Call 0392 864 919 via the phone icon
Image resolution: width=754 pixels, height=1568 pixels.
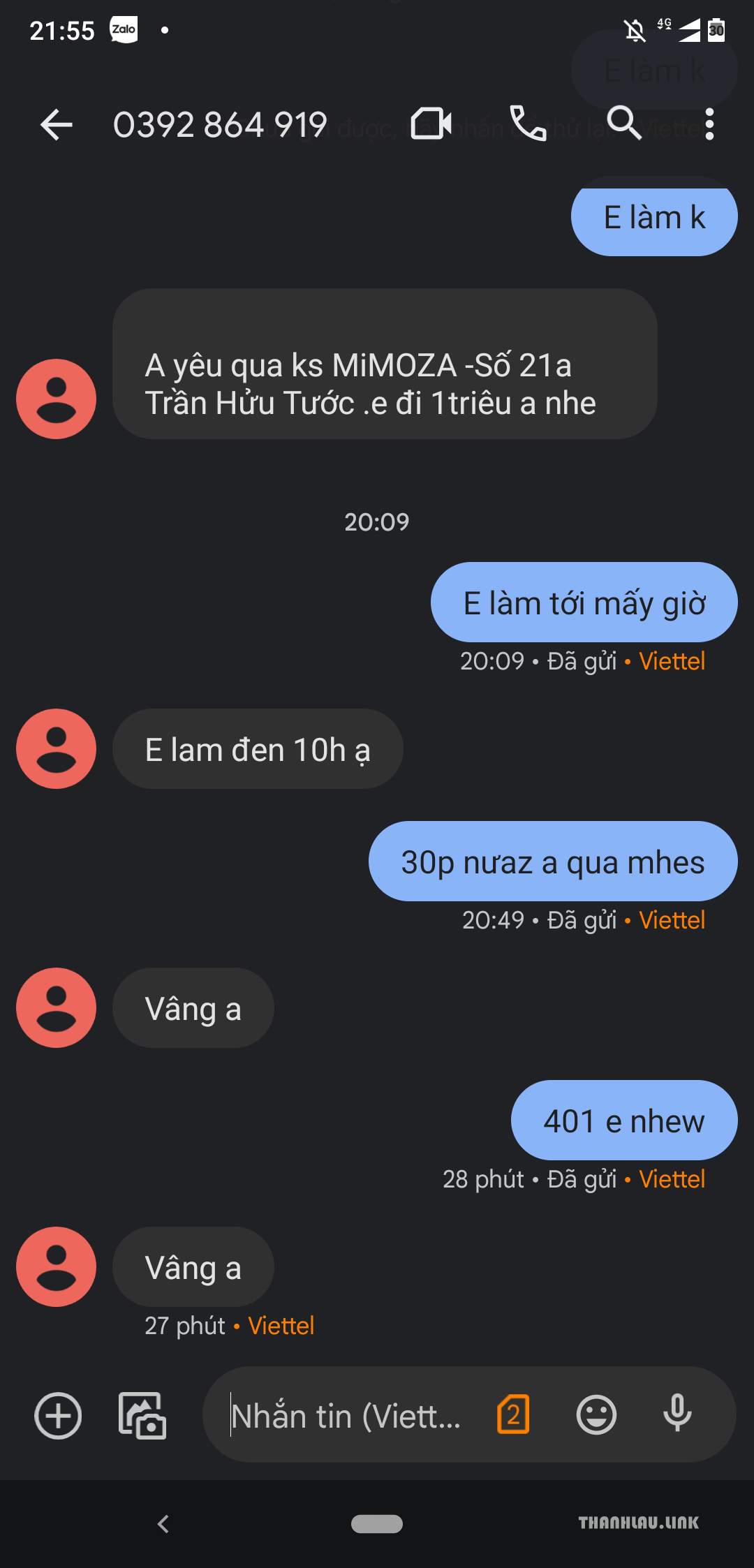pos(528,124)
